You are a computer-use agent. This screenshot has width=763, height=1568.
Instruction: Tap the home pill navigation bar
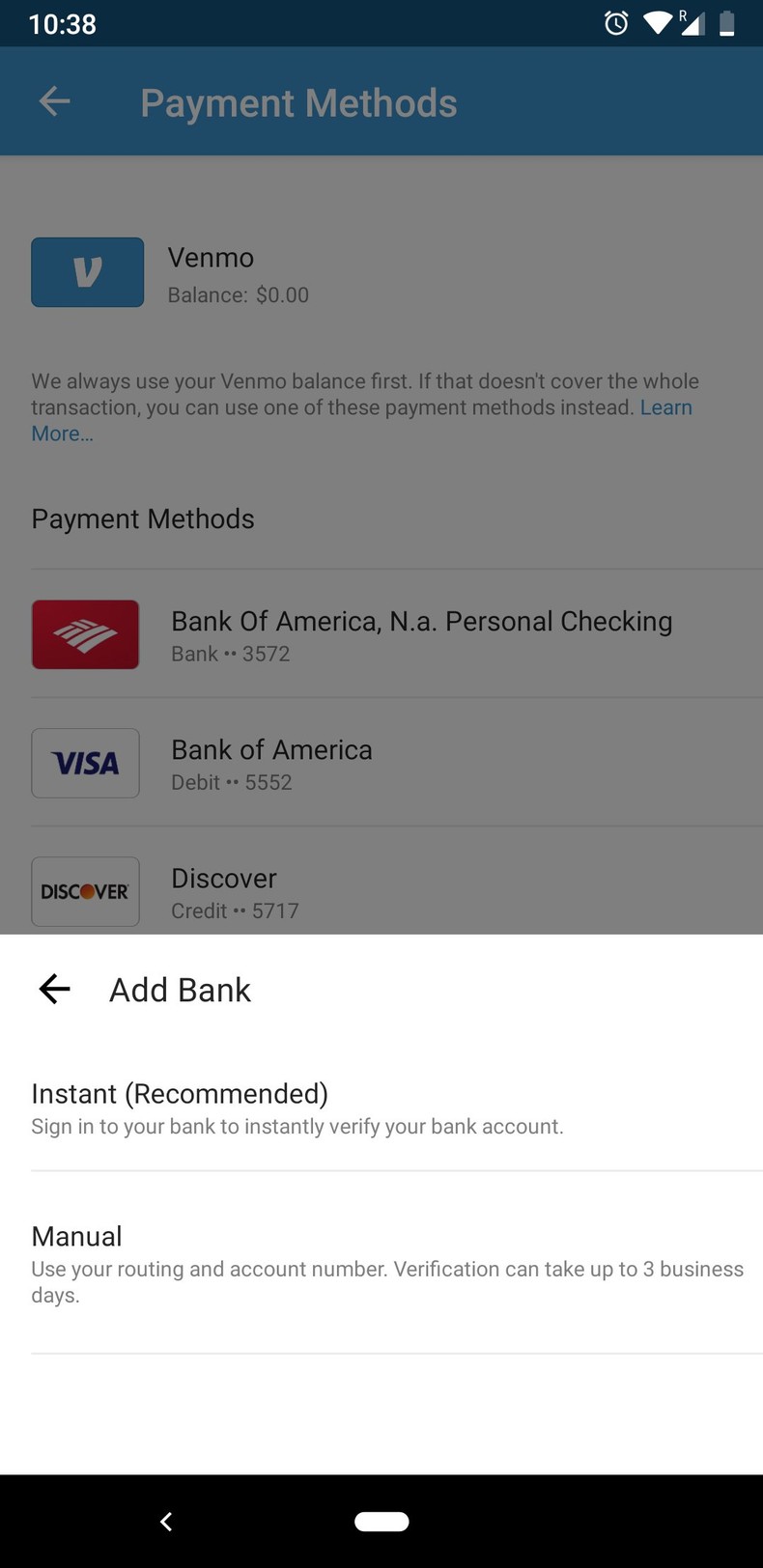coord(381,1521)
